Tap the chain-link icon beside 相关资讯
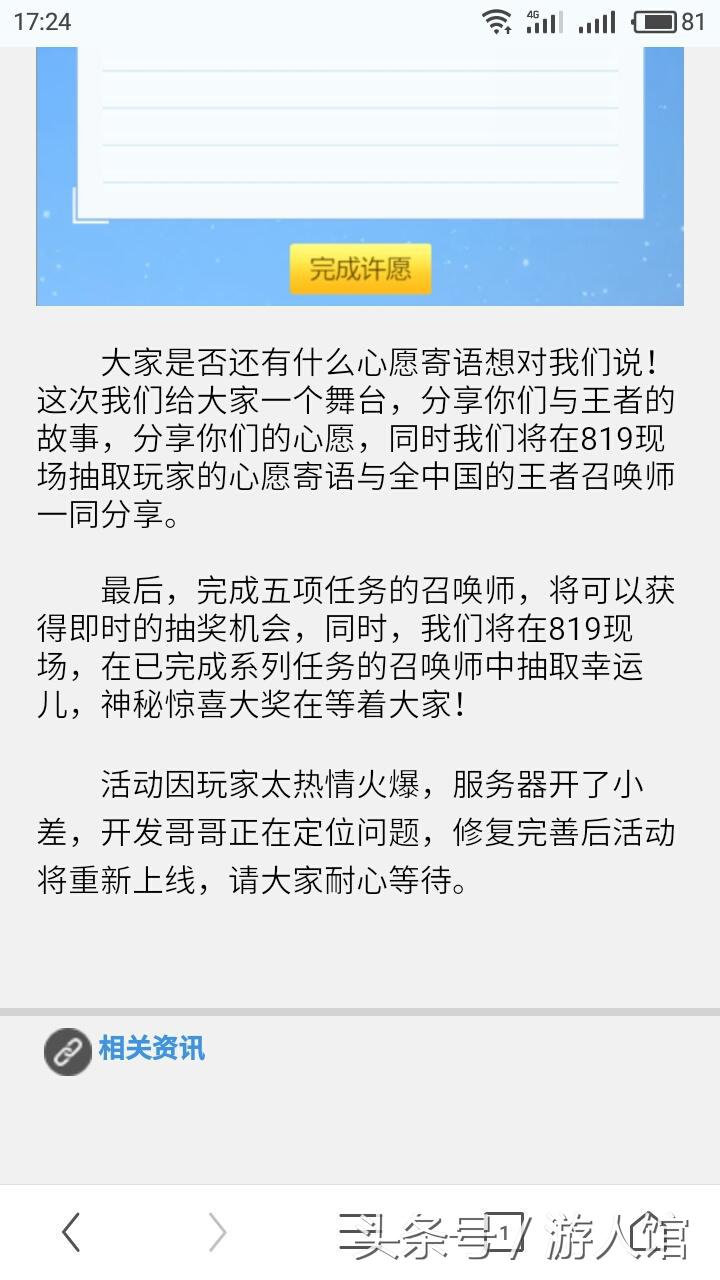720x1280 pixels. click(x=66, y=1052)
